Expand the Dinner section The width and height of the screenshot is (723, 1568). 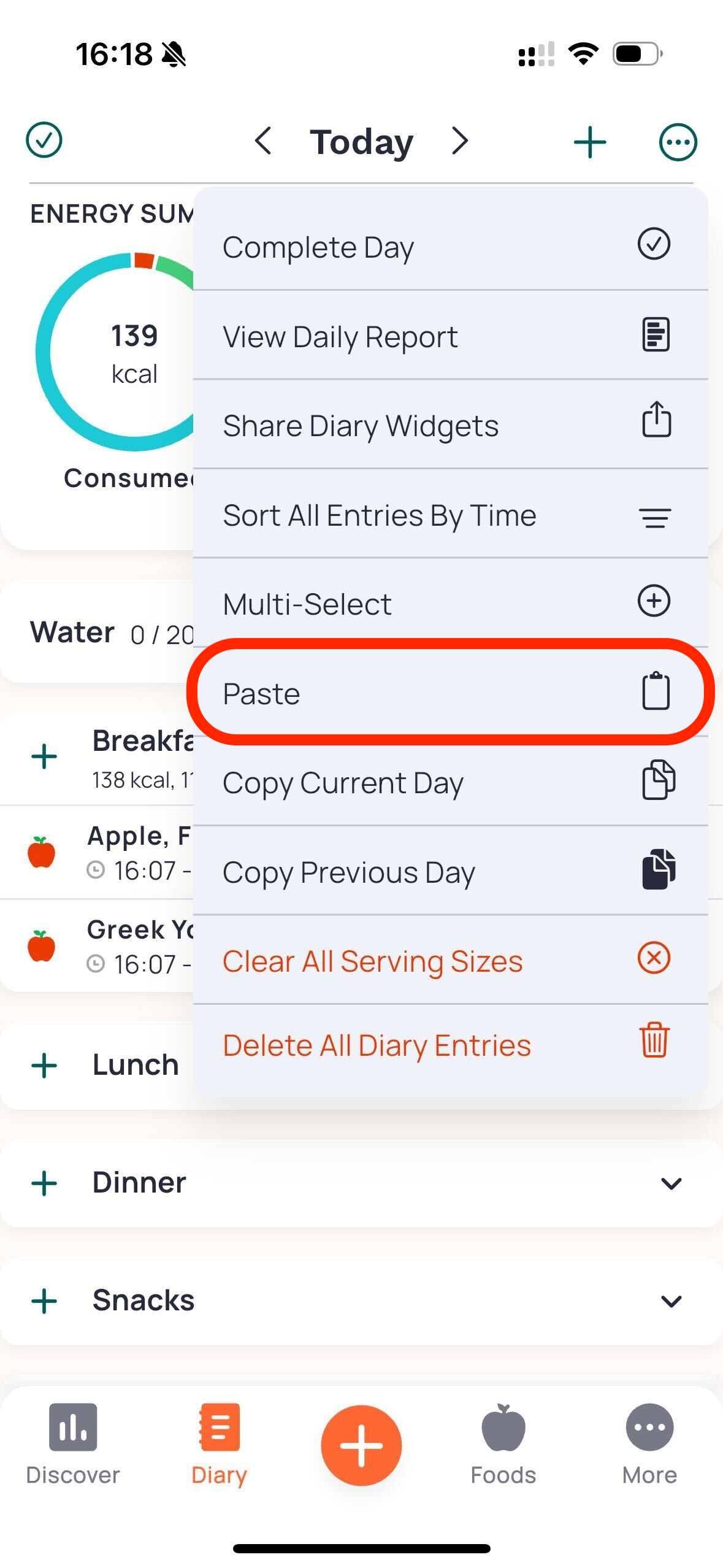click(671, 1183)
